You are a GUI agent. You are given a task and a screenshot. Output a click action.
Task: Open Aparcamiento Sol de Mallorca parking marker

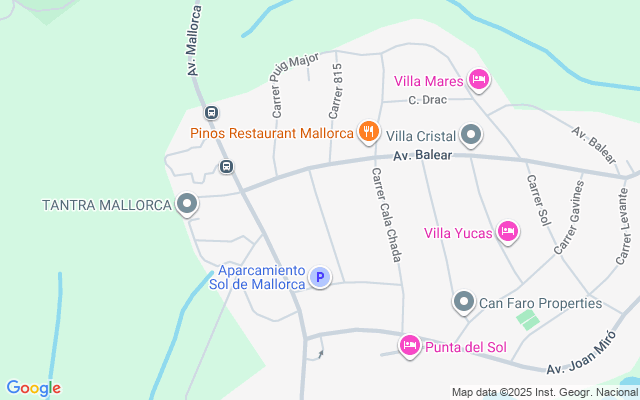click(319, 277)
